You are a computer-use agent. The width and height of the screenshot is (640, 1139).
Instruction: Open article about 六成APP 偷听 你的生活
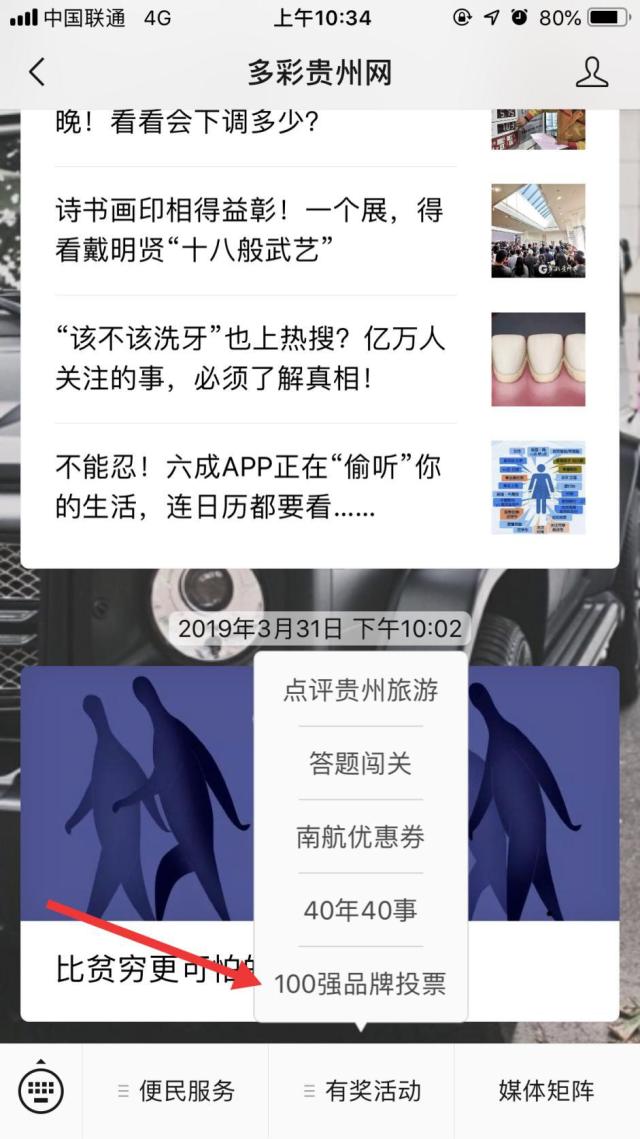point(250,487)
